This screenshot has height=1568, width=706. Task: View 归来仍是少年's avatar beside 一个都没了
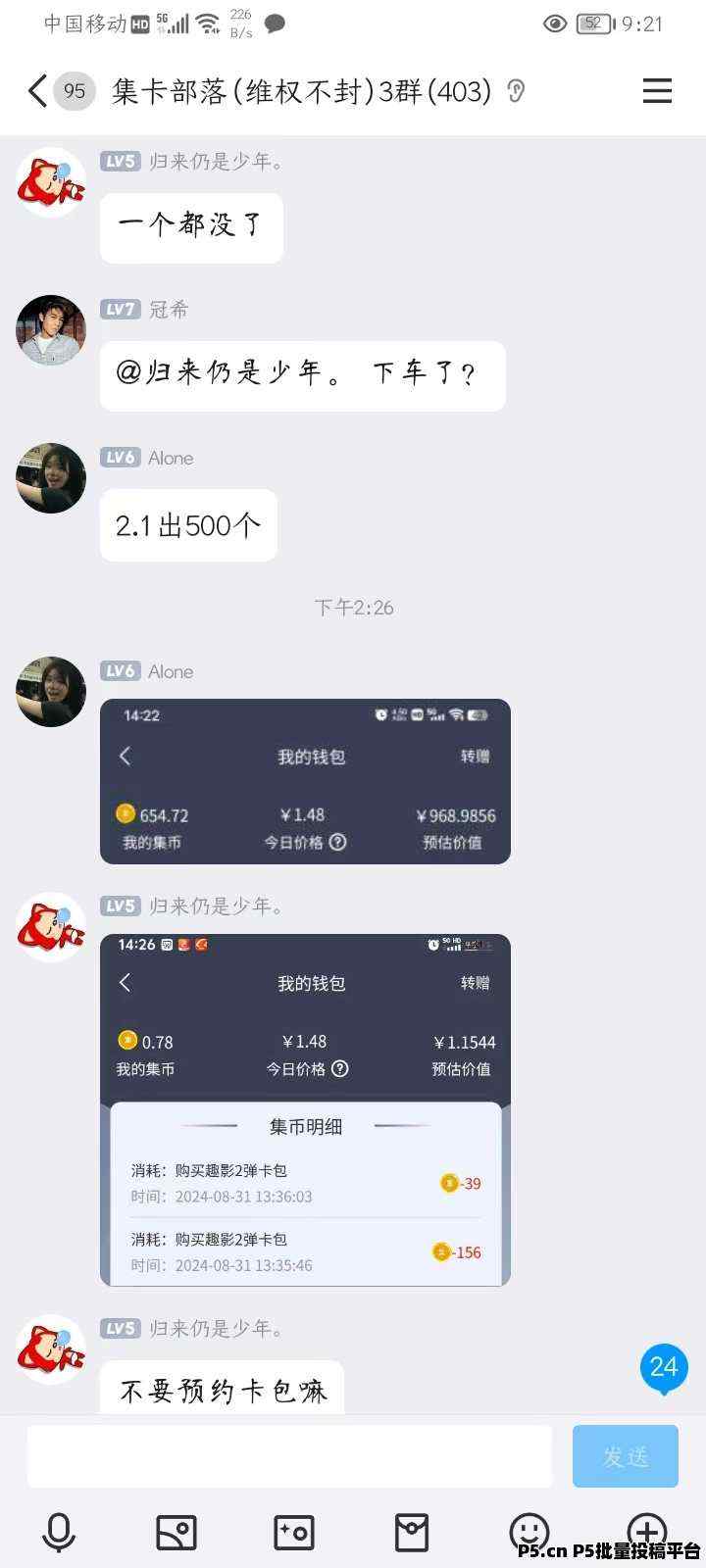51,182
